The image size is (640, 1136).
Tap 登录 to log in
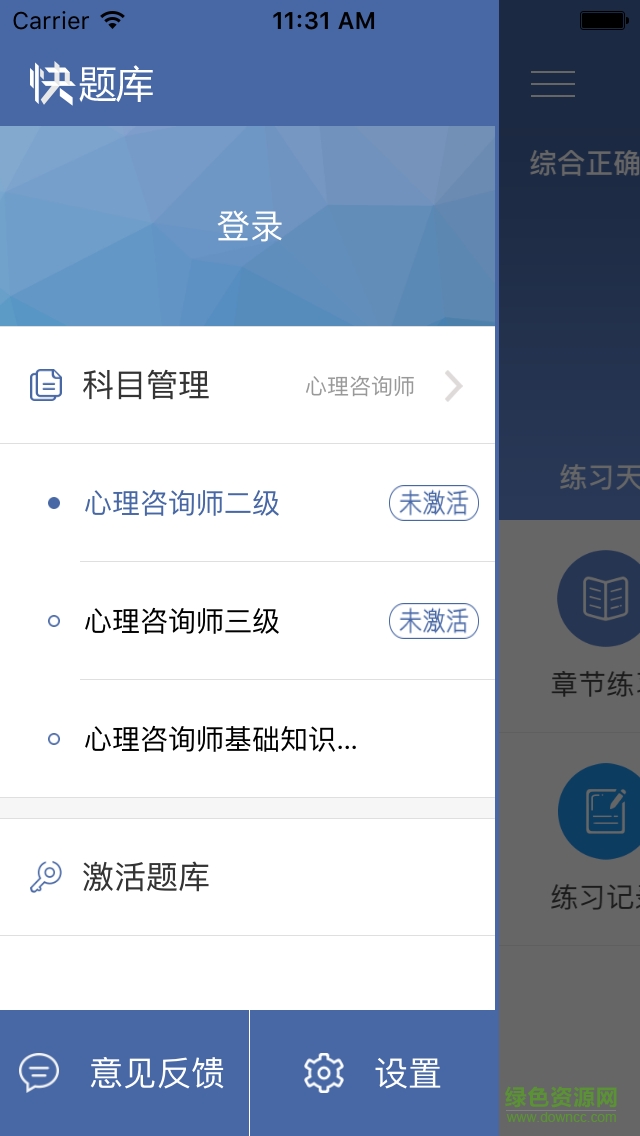point(250,227)
